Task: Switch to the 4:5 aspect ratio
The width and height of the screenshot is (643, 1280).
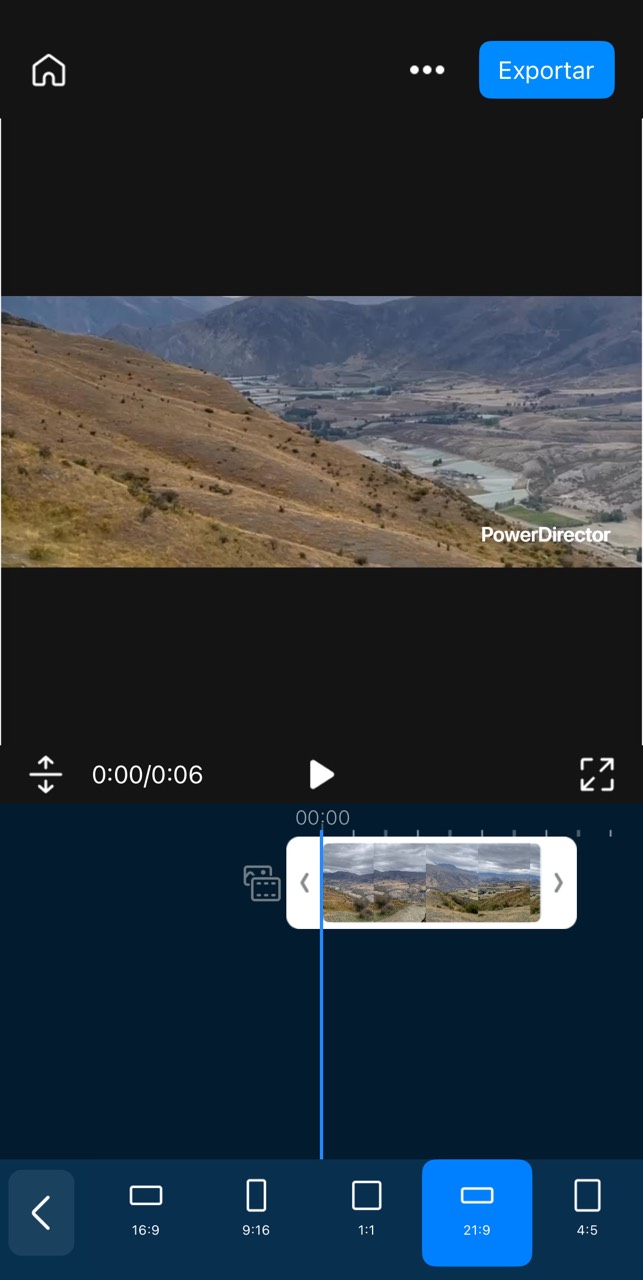Action: [587, 1210]
